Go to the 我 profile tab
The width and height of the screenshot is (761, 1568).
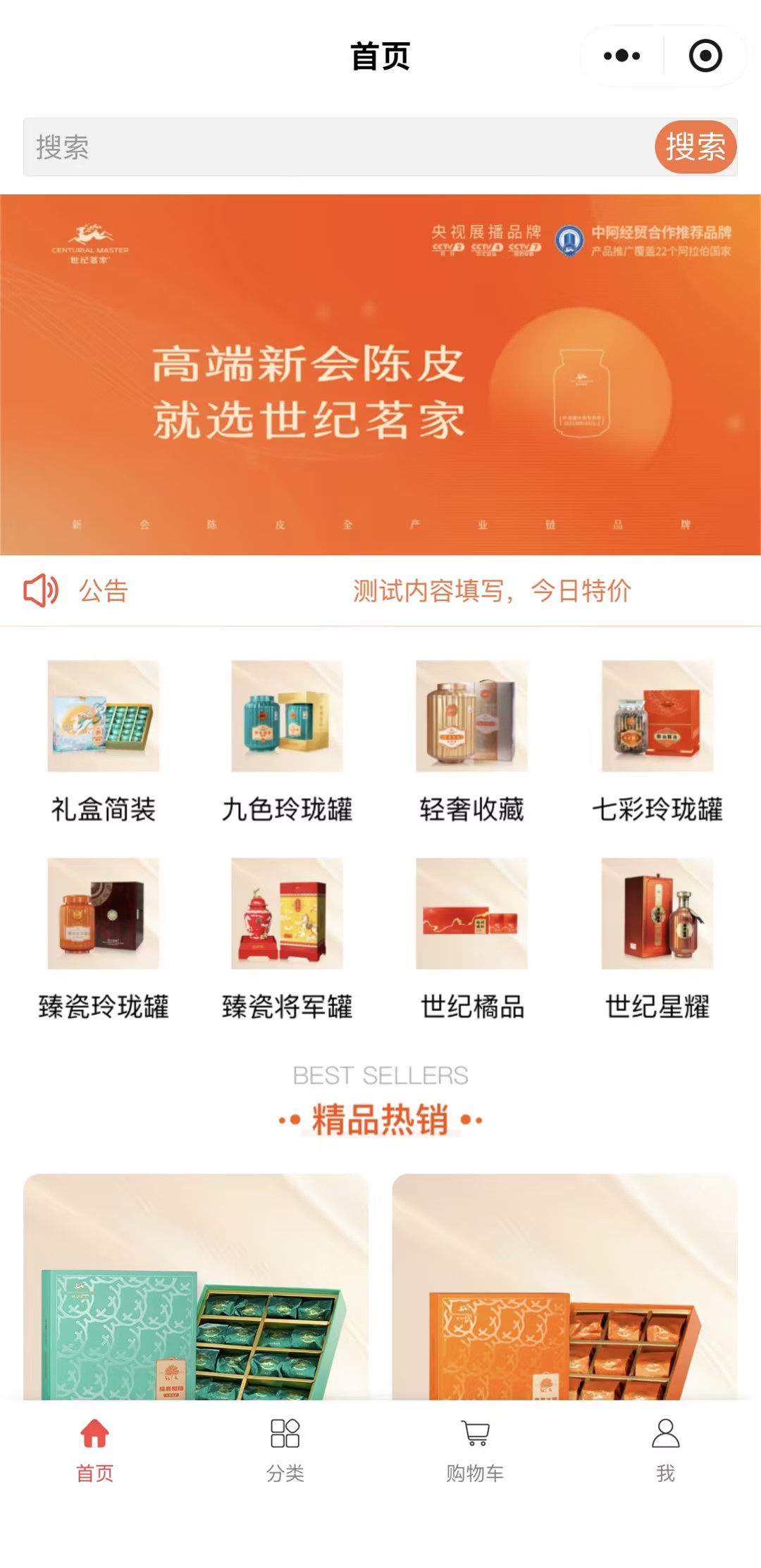pyautogui.click(x=666, y=1451)
